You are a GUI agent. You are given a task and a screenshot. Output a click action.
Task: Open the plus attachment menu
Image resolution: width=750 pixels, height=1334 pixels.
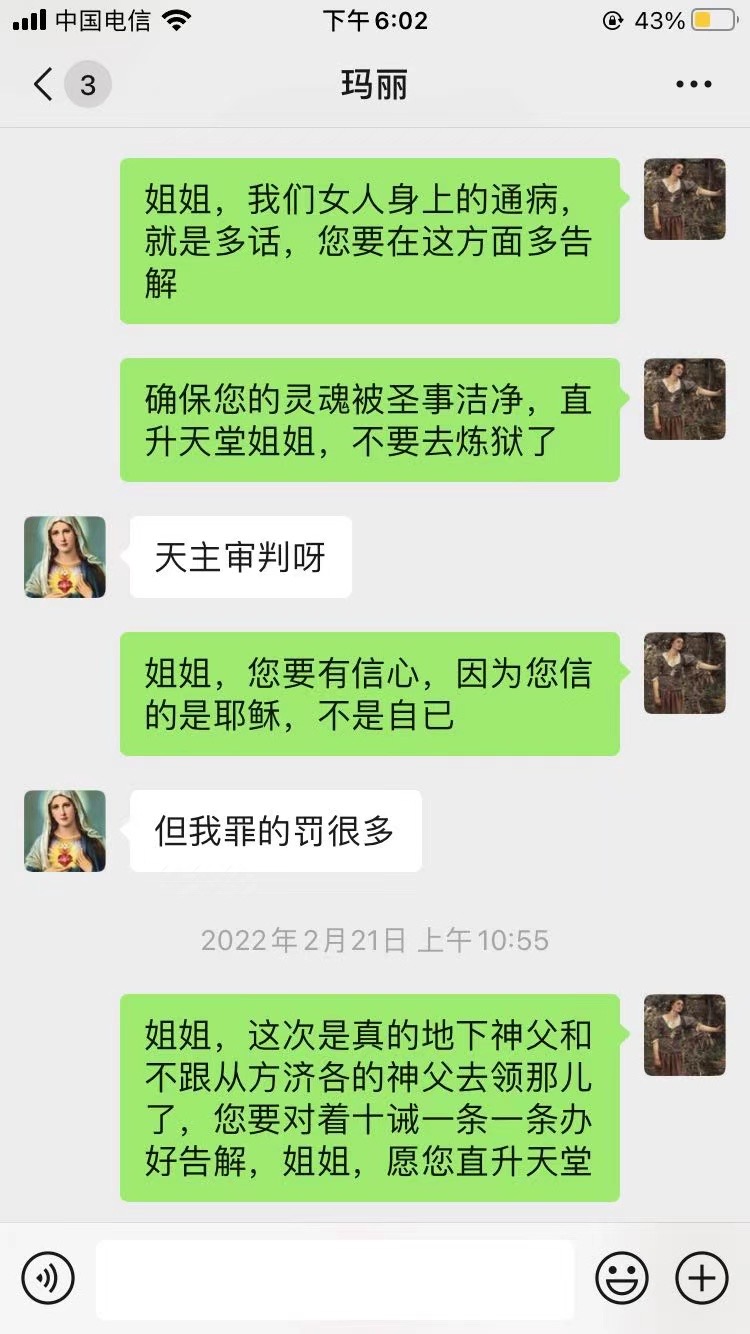pyautogui.click(x=702, y=1277)
